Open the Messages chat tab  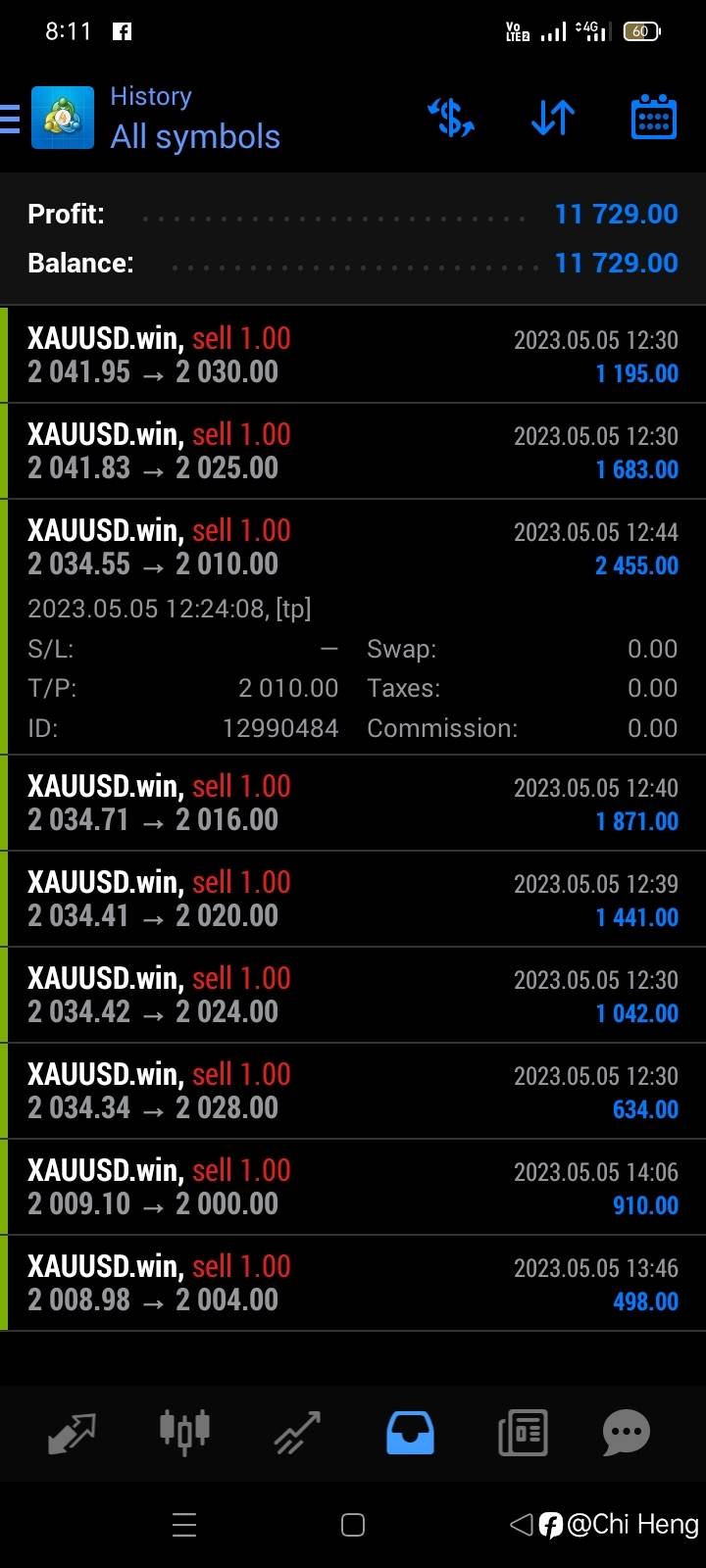coord(627,1433)
